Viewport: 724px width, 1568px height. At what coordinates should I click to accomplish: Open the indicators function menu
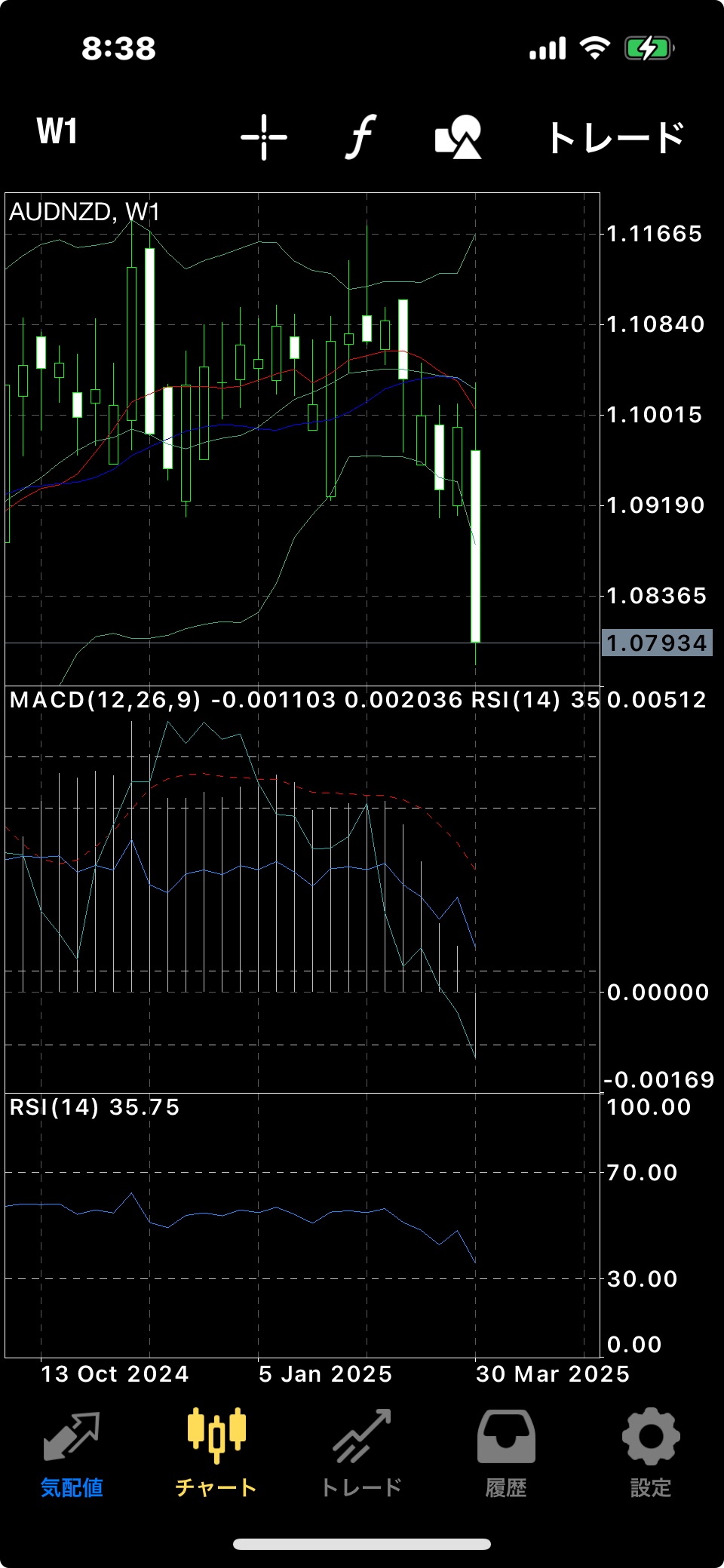coord(361,137)
